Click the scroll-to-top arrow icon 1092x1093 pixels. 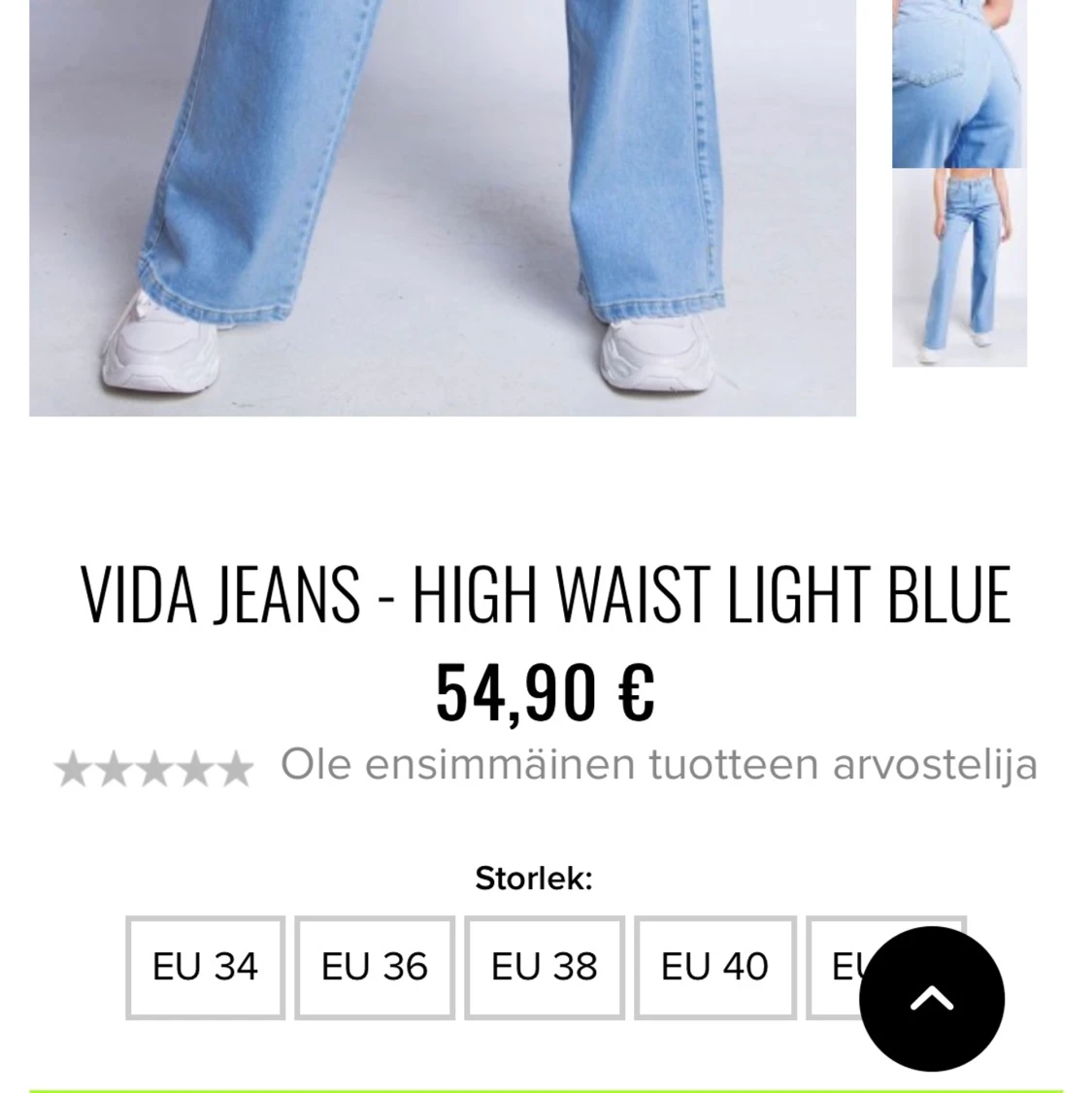tap(932, 999)
